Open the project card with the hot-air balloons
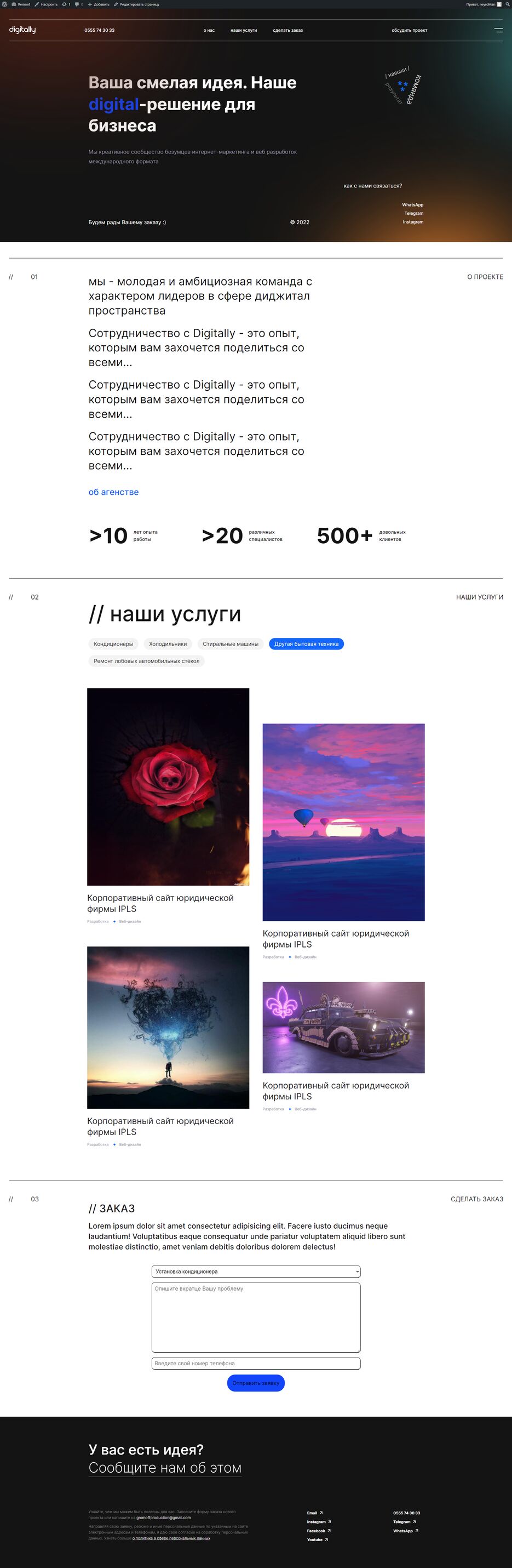 tap(343, 822)
